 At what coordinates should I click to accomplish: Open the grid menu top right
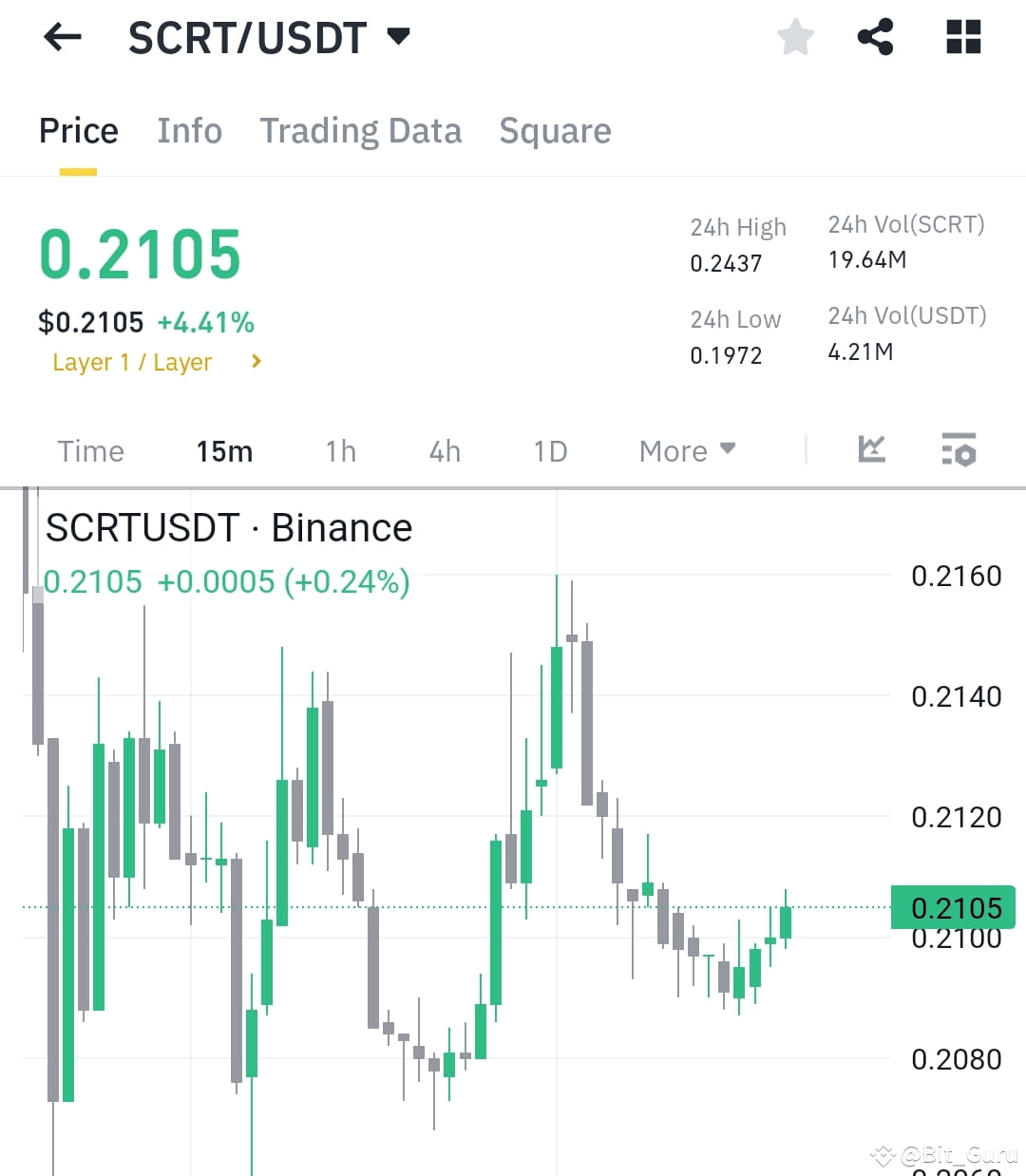[x=962, y=36]
